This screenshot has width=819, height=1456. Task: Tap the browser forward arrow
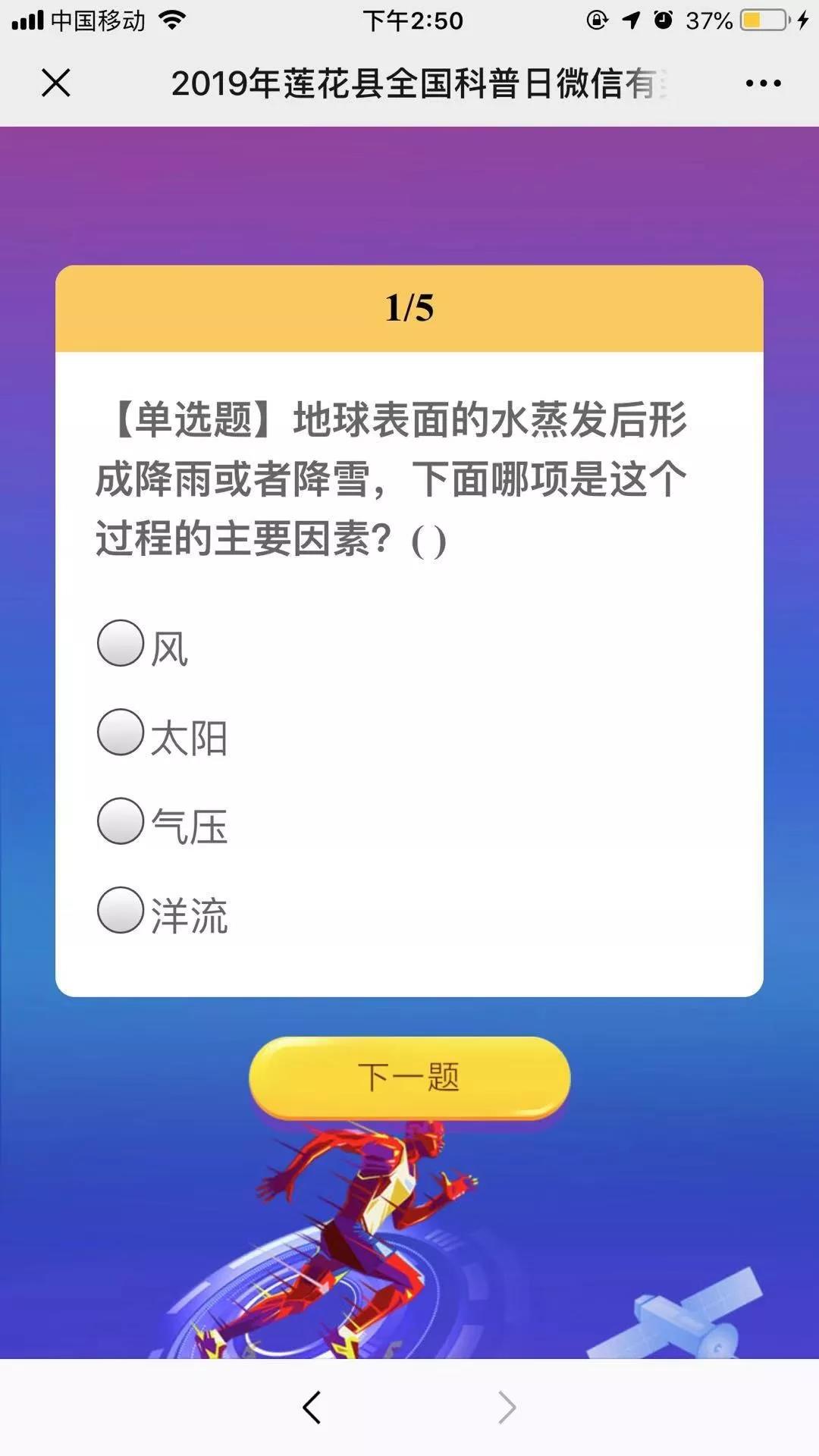point(507,1407)
